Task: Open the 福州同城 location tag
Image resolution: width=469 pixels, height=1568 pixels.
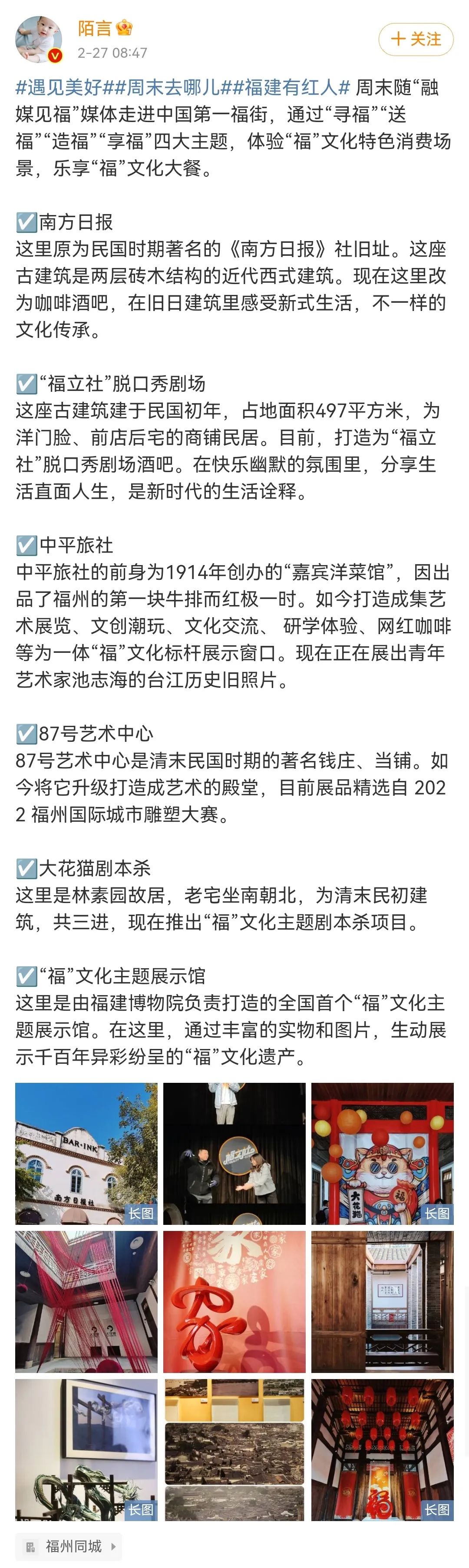Action: (69, 1546)
